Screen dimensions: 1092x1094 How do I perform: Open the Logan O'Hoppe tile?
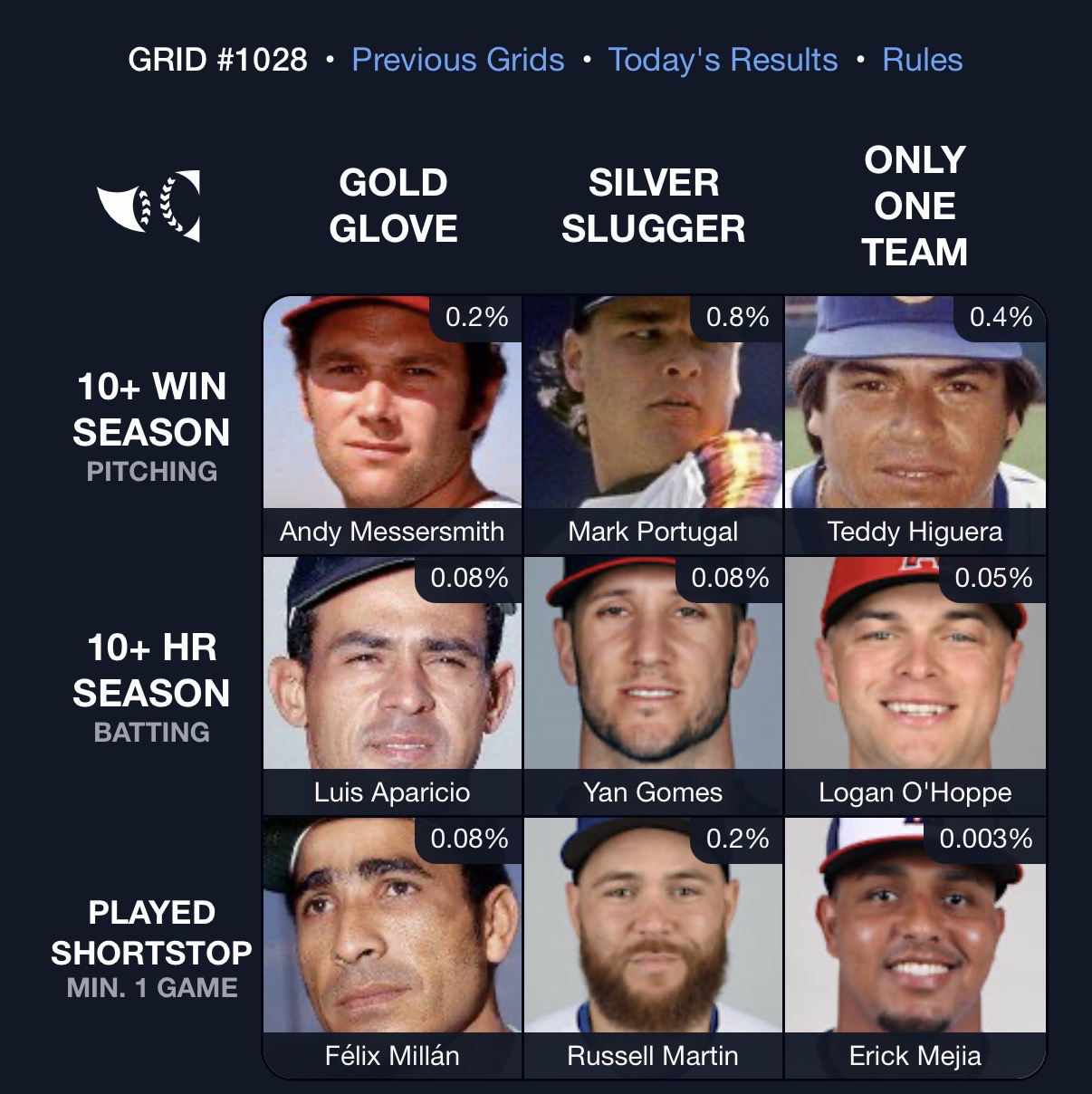915,686
